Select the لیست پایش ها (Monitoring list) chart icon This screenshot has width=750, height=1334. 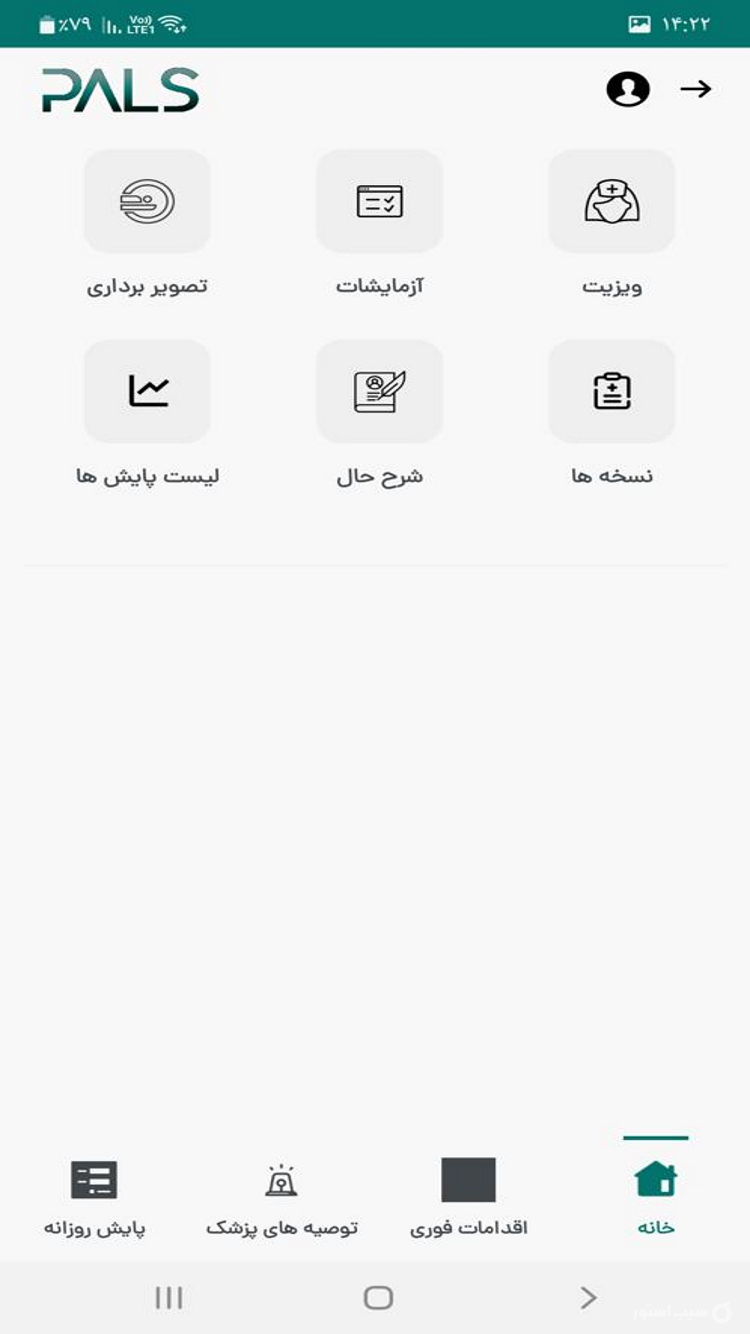pyautogui.click(x=147, y=391)
